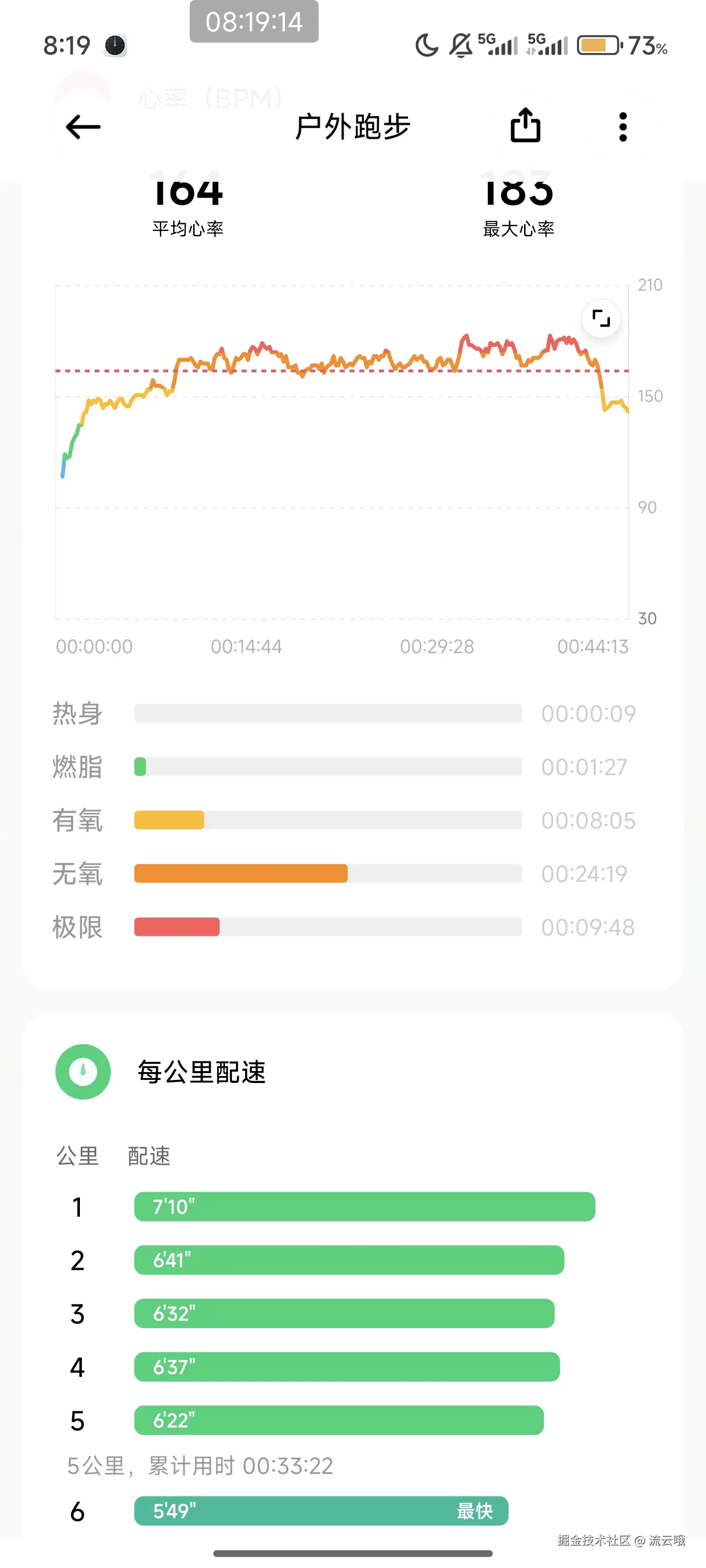
Task: Open the share icon for this run
Action: click(x=525, y=126)
